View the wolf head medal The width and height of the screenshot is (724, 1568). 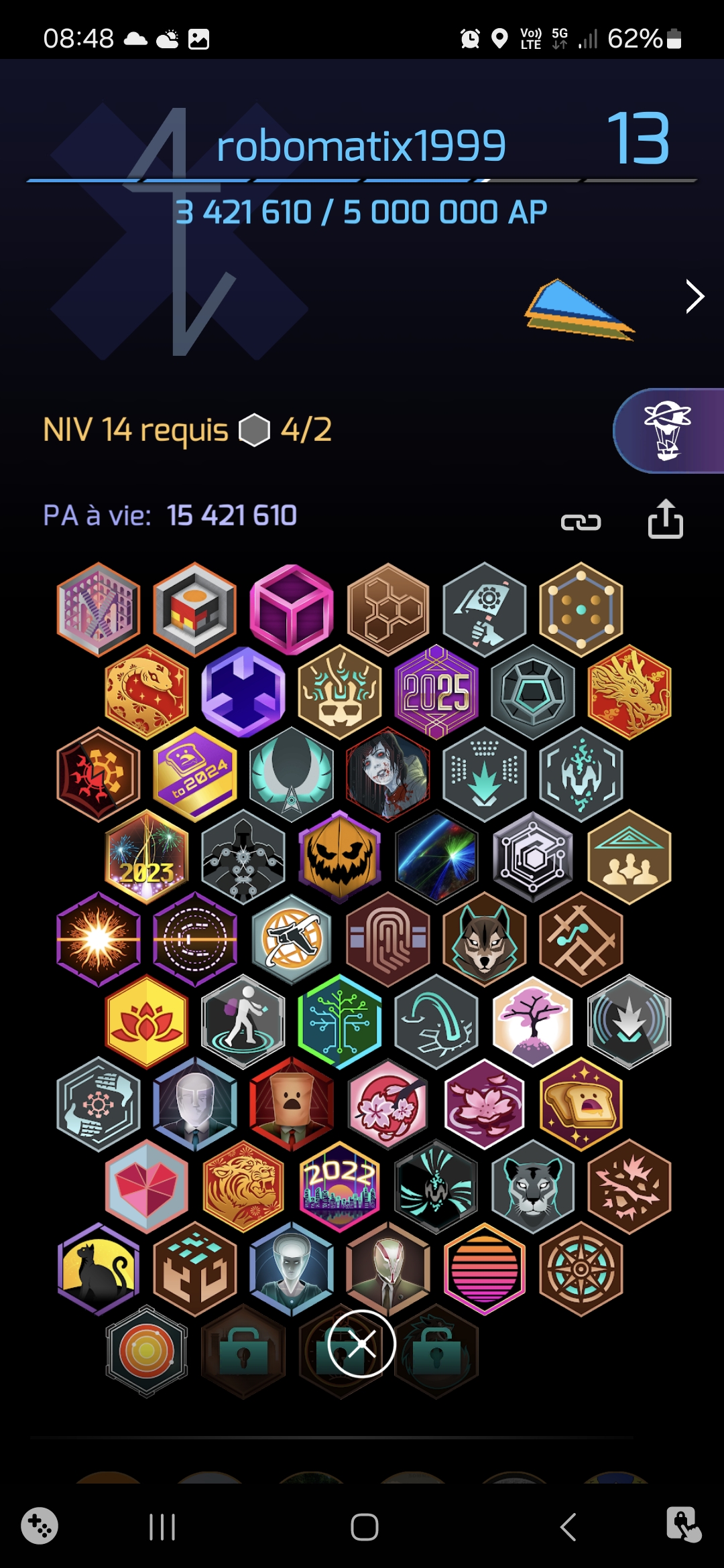click(485, 938)
